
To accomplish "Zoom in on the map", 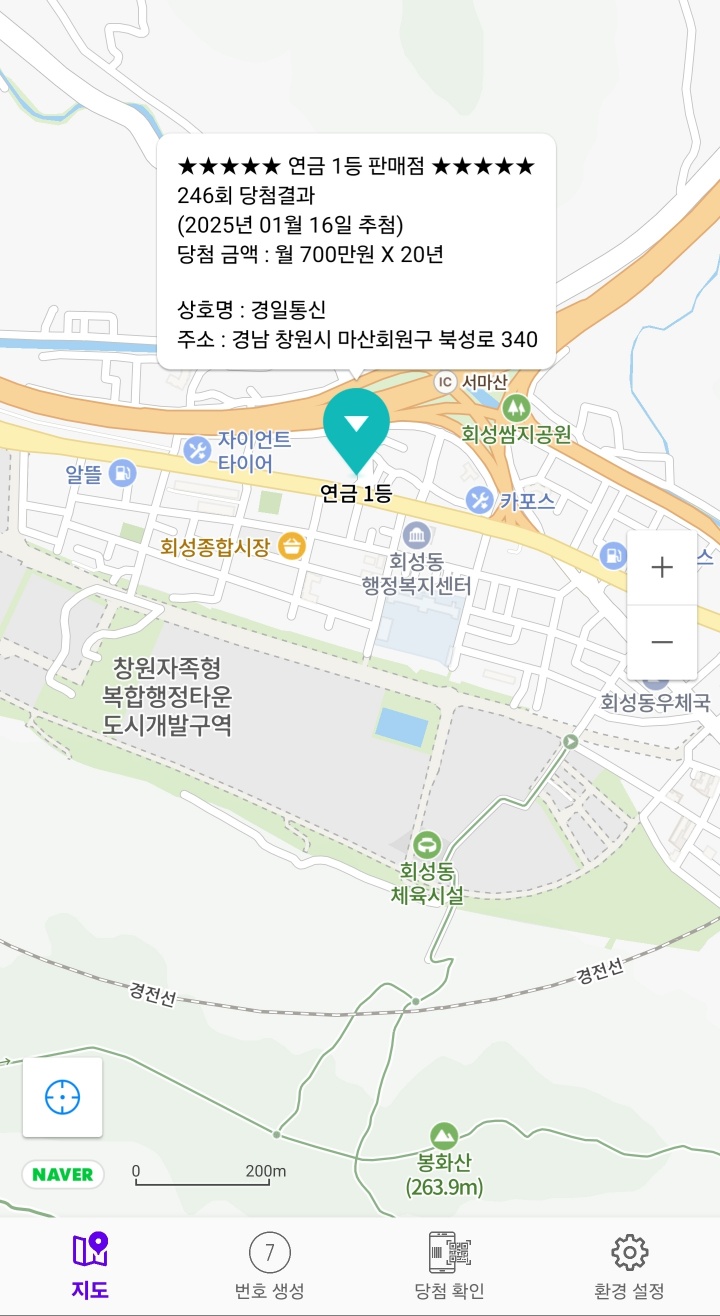I will [662, 568].
